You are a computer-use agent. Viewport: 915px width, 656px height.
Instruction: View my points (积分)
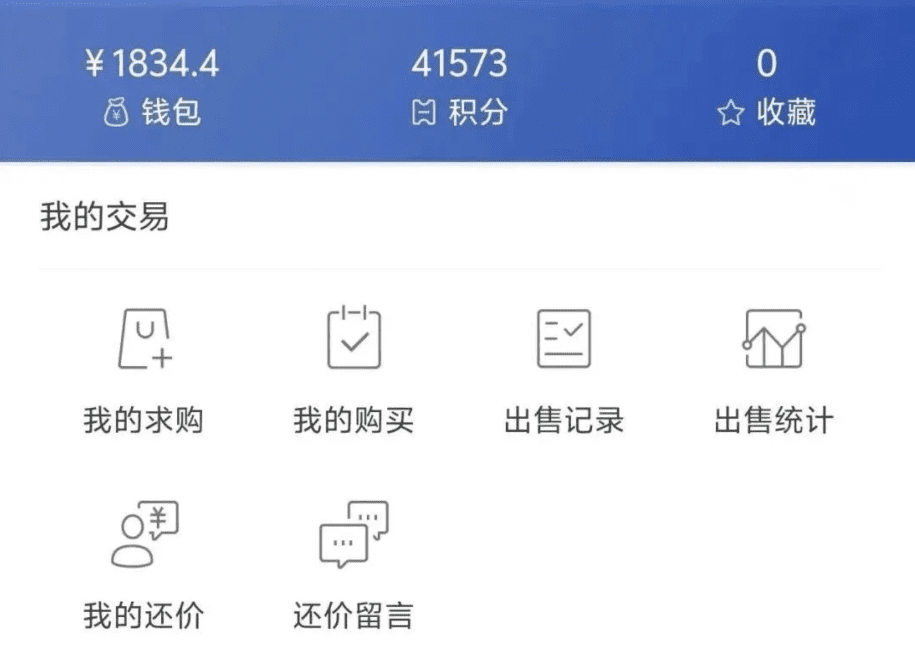(459, 88)
